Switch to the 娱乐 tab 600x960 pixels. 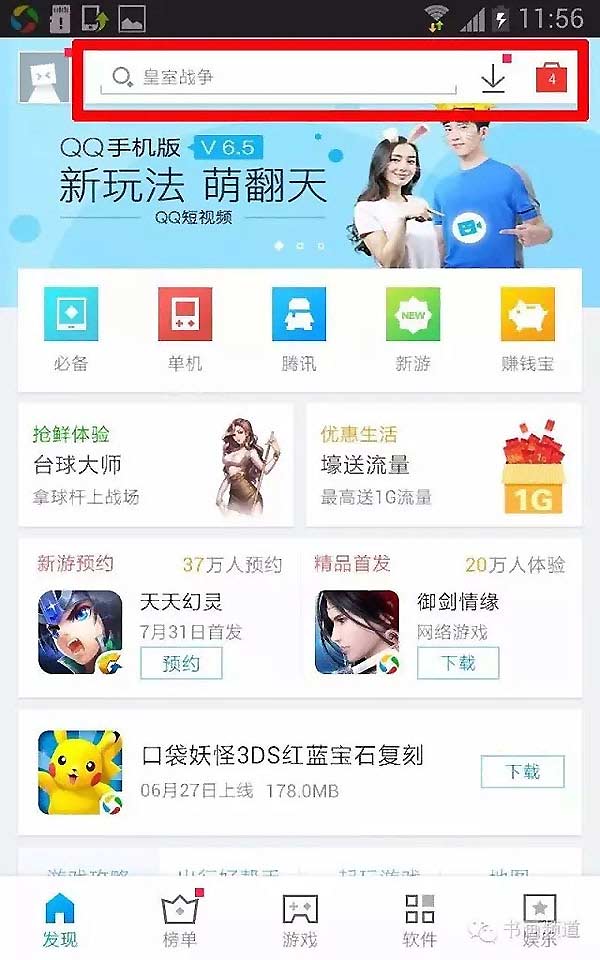click(540, 920)
